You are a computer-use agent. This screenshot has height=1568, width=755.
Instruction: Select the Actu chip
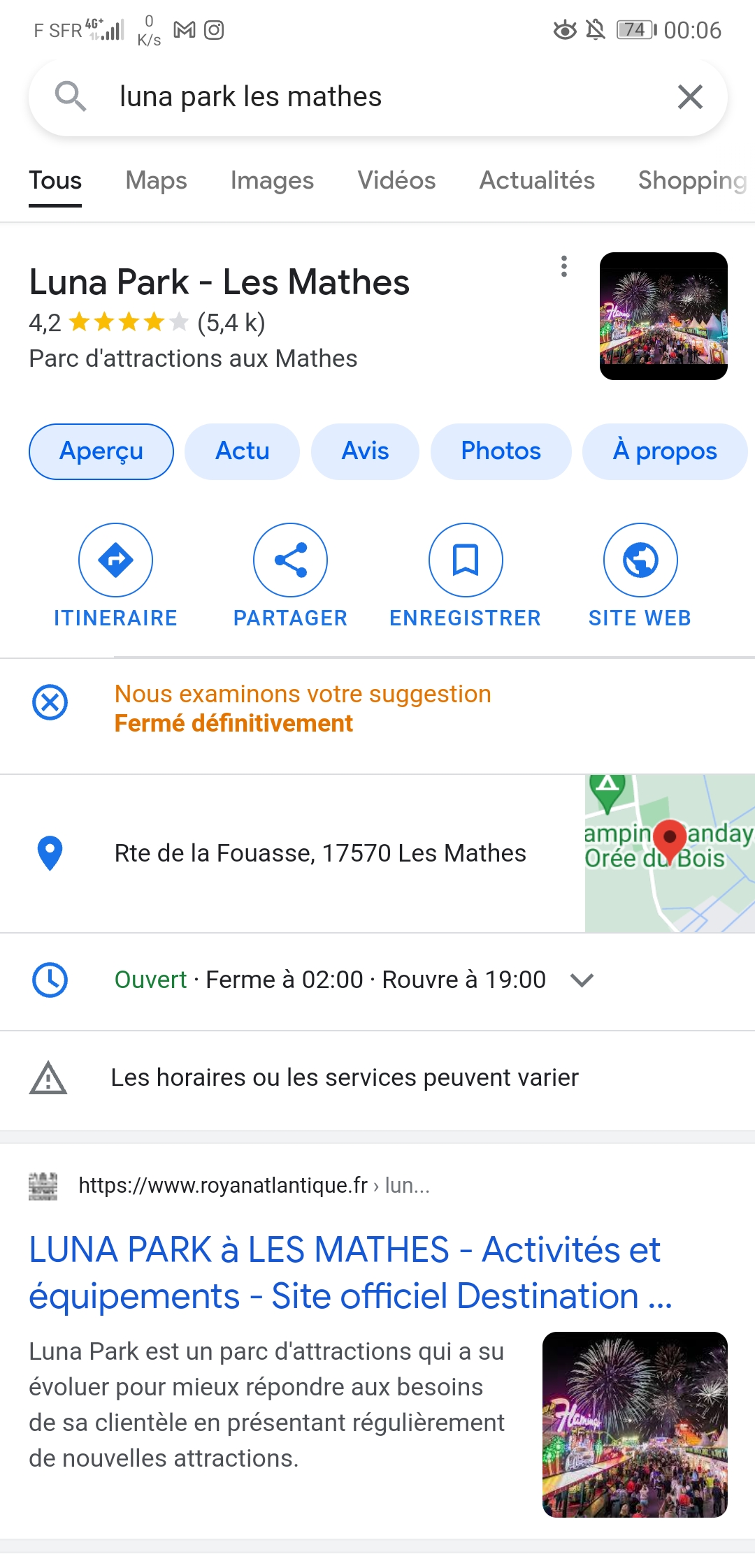(x=242, y=451)
